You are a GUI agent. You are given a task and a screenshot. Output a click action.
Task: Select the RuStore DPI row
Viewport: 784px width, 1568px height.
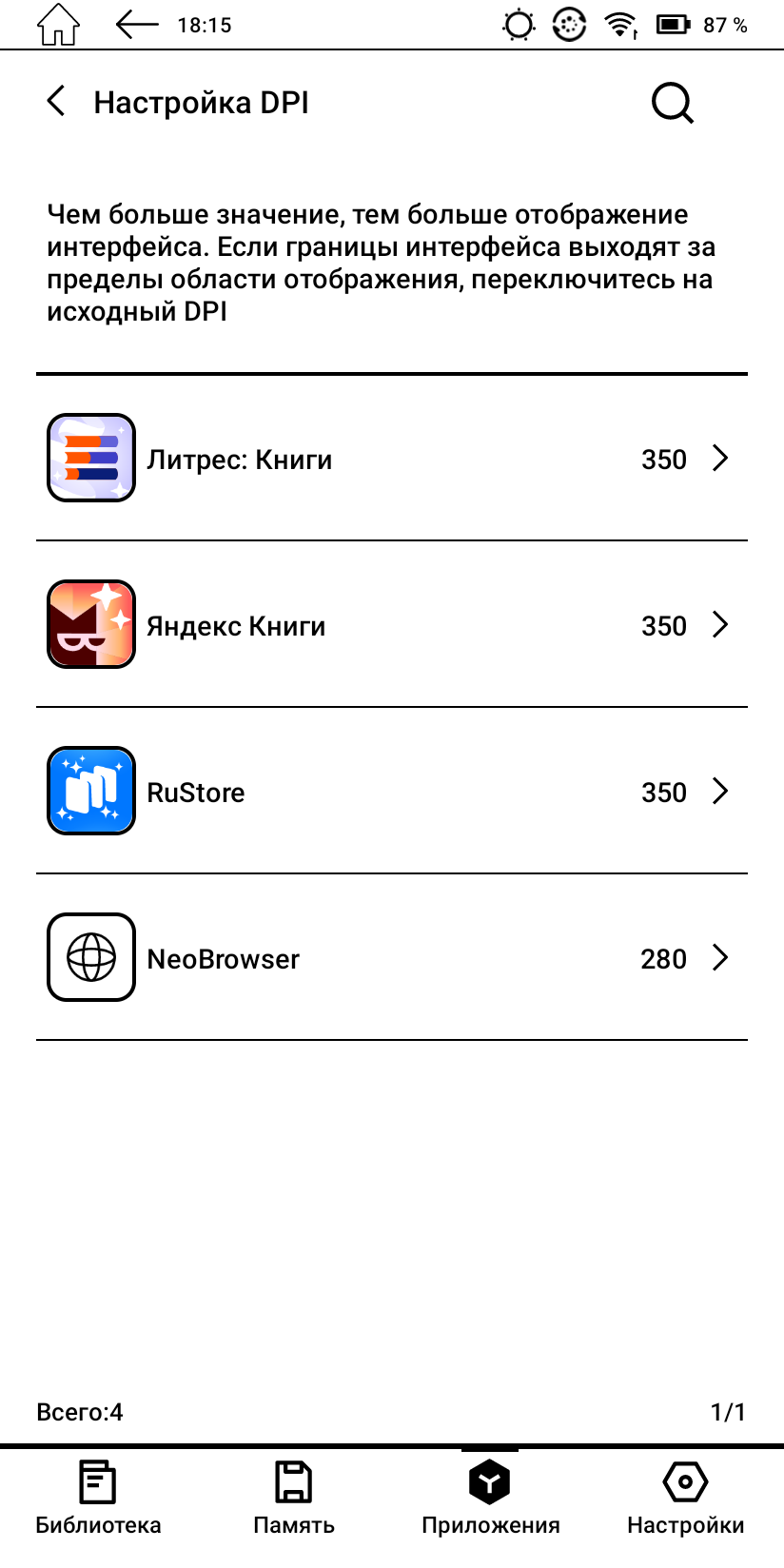coord(391,792)
